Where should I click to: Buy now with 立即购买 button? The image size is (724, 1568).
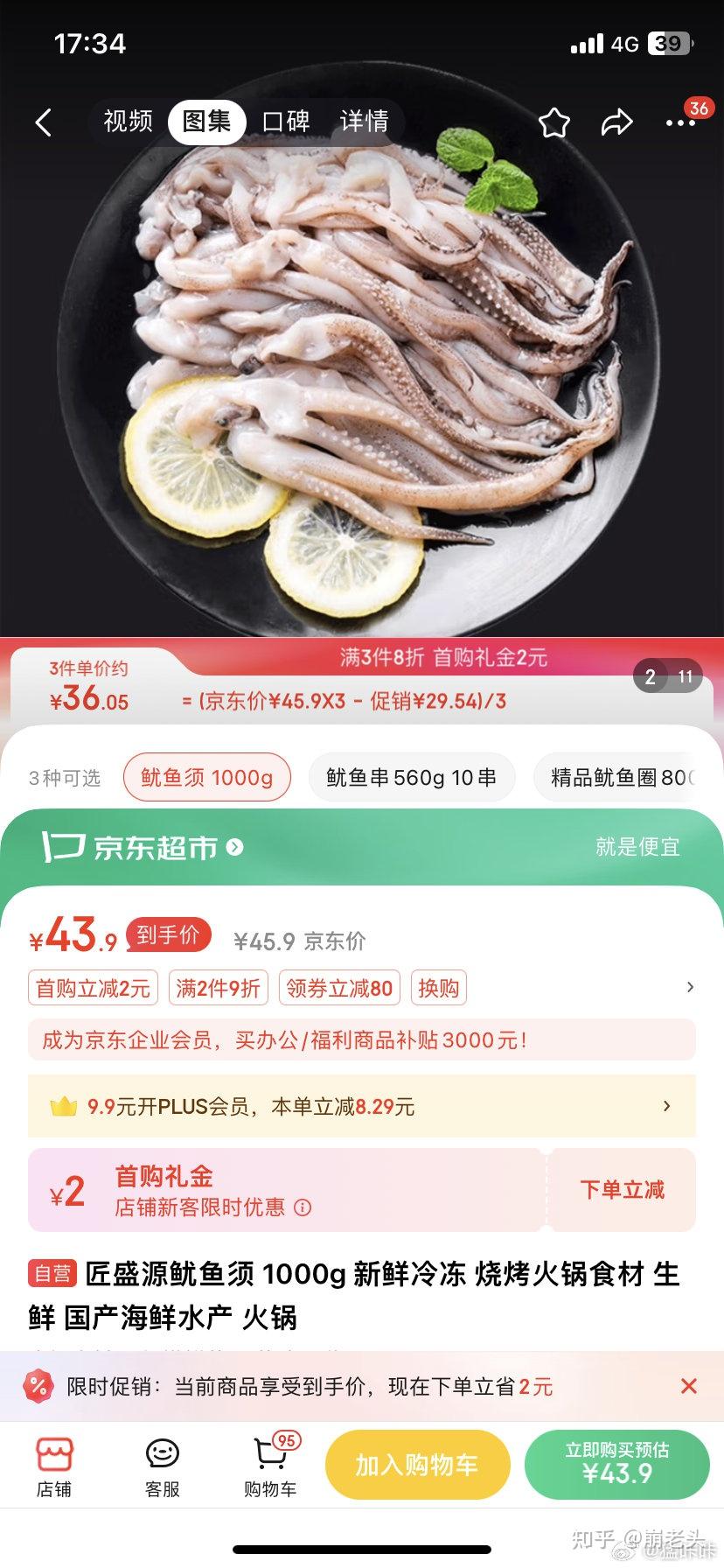616,1466
